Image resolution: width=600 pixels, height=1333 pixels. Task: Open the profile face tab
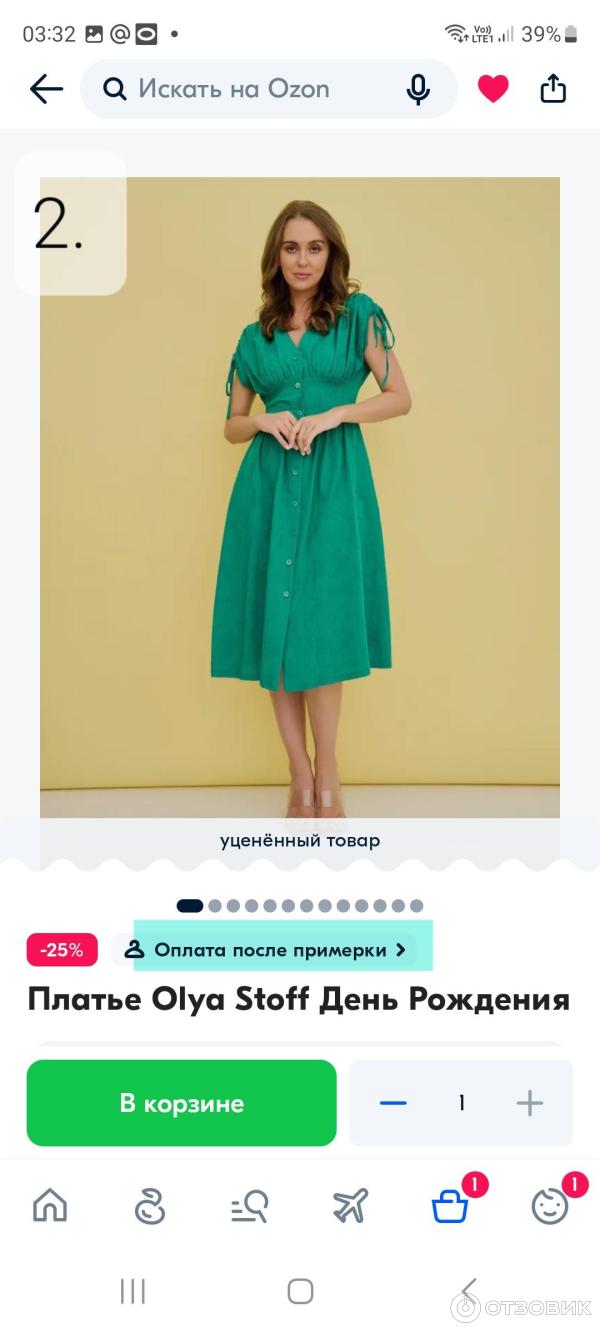coord(550,1206)
